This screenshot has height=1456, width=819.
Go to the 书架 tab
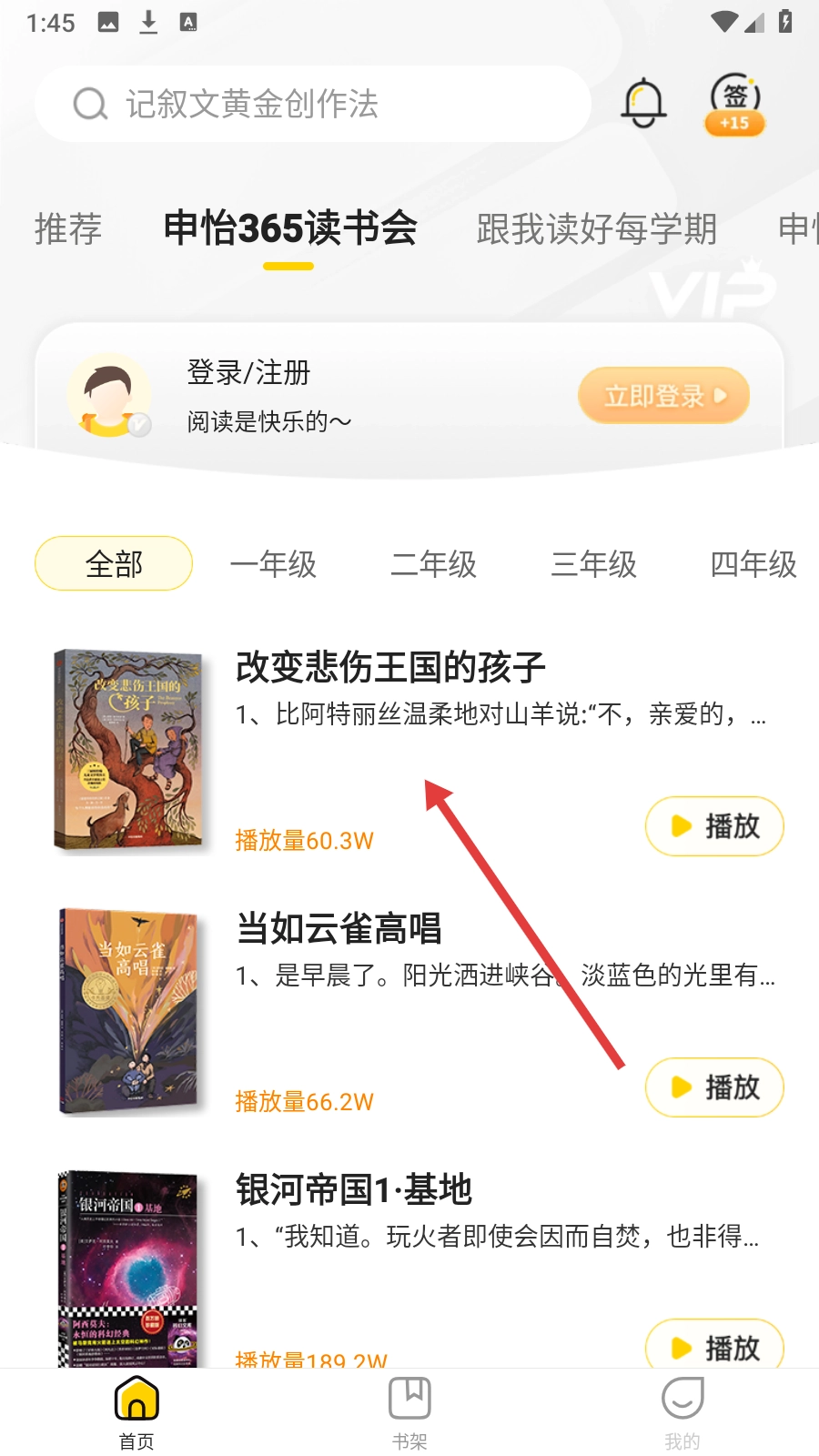tap(409, 1412)
